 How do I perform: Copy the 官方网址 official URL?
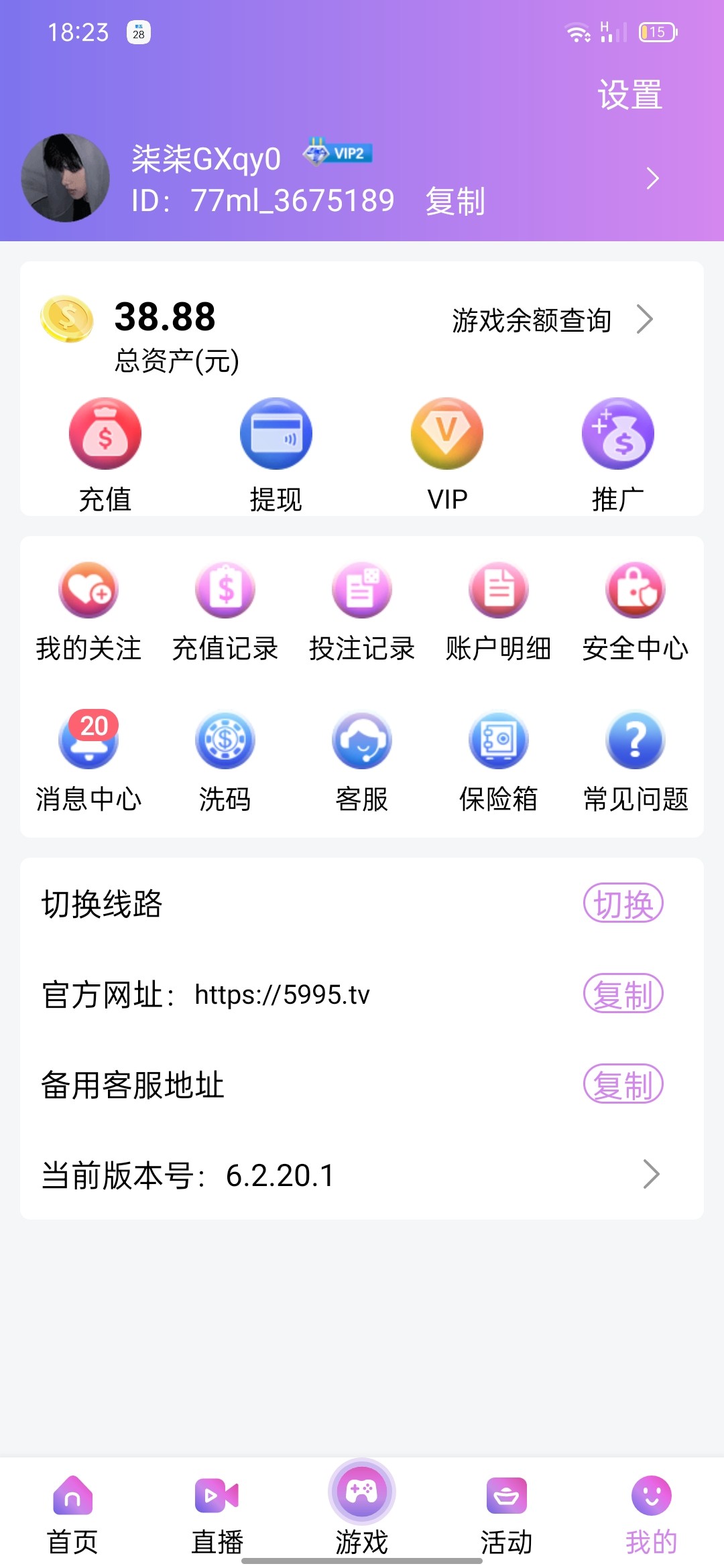pos(623,994)
